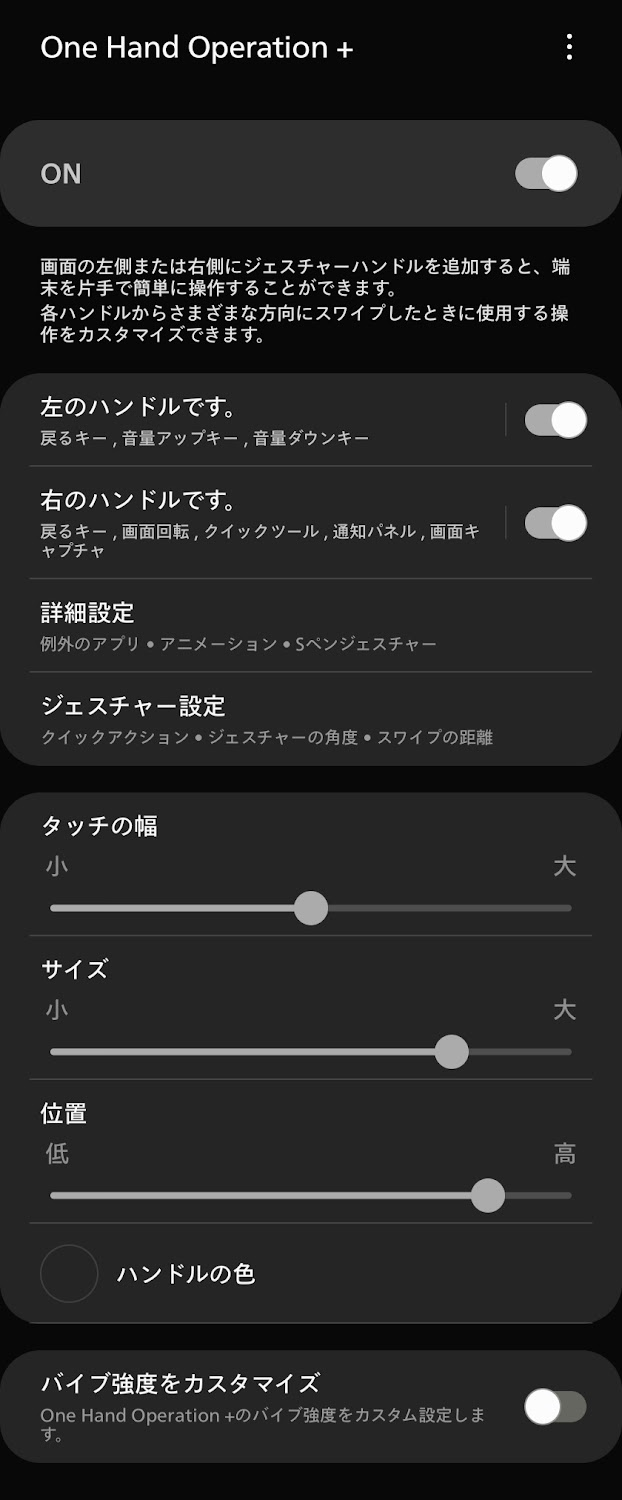622x1500 pixels.
Task: Open 詳細設定 advanced settings
Action: click(x=300, y=626)
